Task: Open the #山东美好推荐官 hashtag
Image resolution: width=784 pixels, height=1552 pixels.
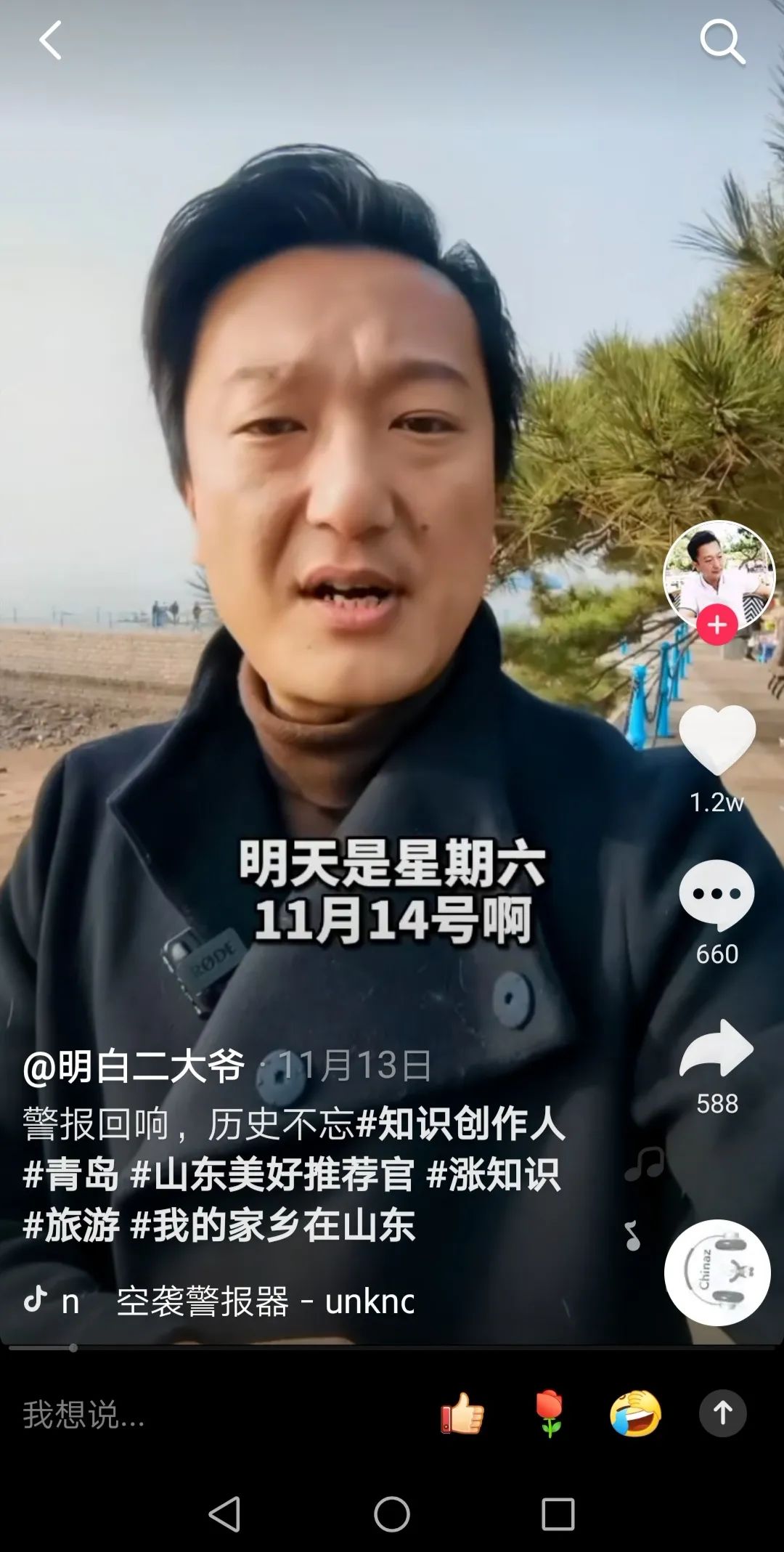Action: (272, 1174)
